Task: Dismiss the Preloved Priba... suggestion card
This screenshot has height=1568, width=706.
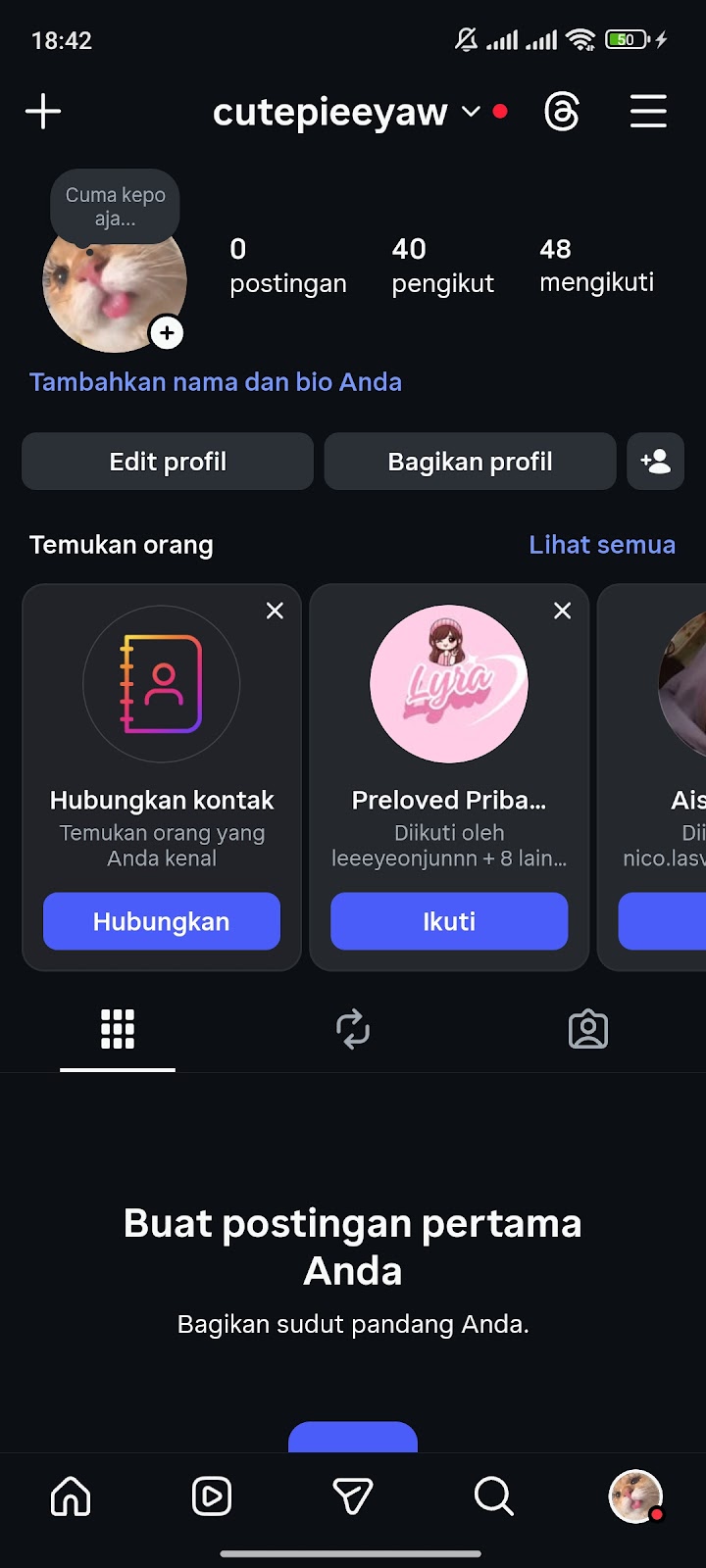Action: (x=562, y=611)
